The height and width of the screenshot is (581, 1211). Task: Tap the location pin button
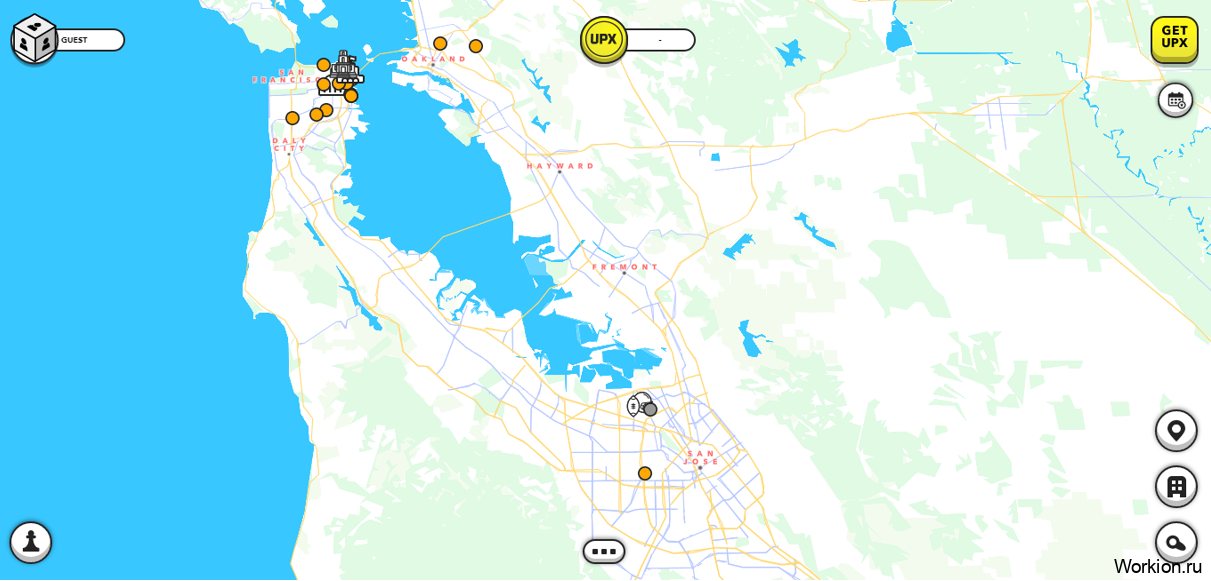coord(1175,430)
